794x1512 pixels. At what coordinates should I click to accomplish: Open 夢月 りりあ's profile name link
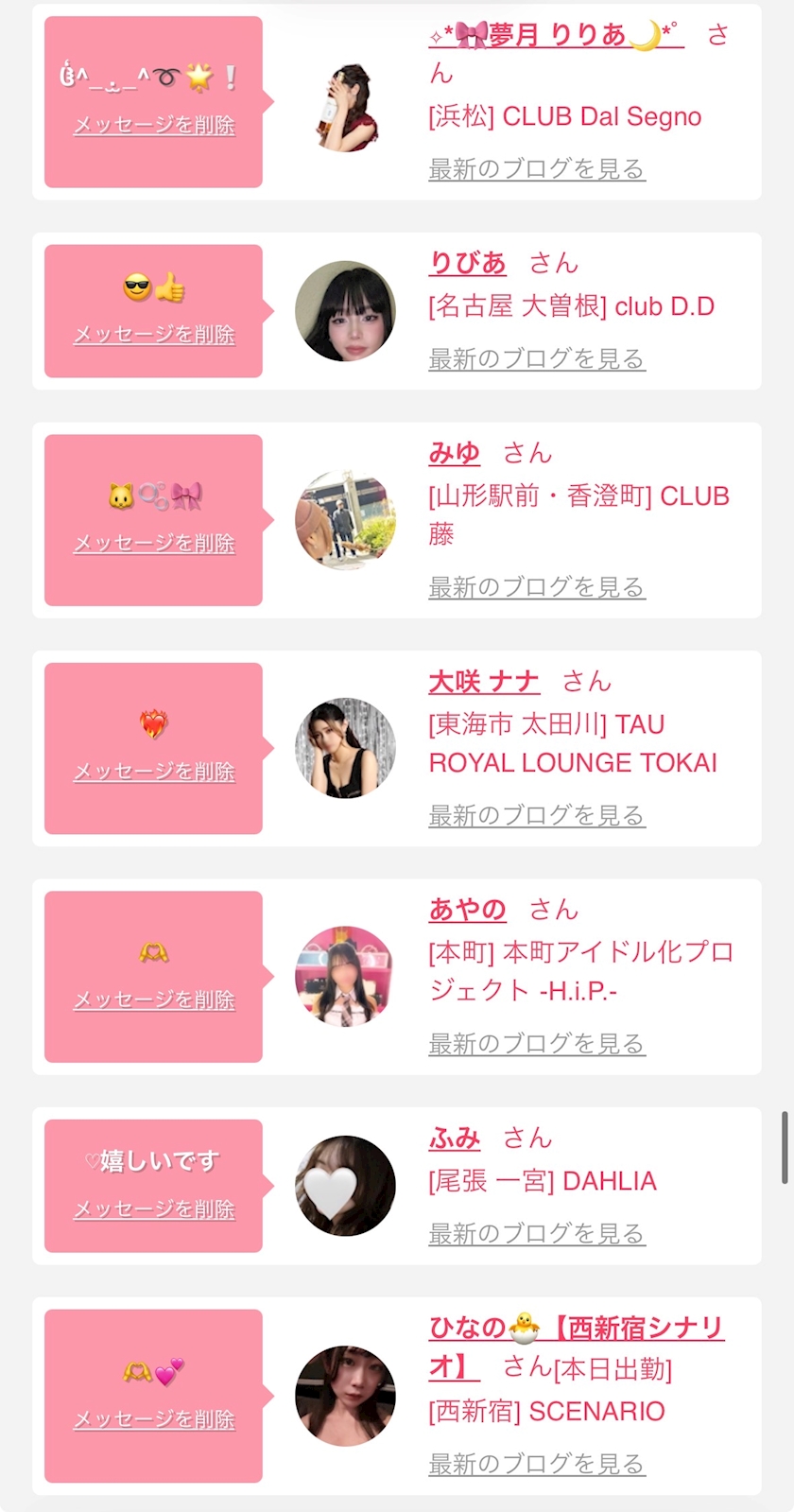point(556,35)
